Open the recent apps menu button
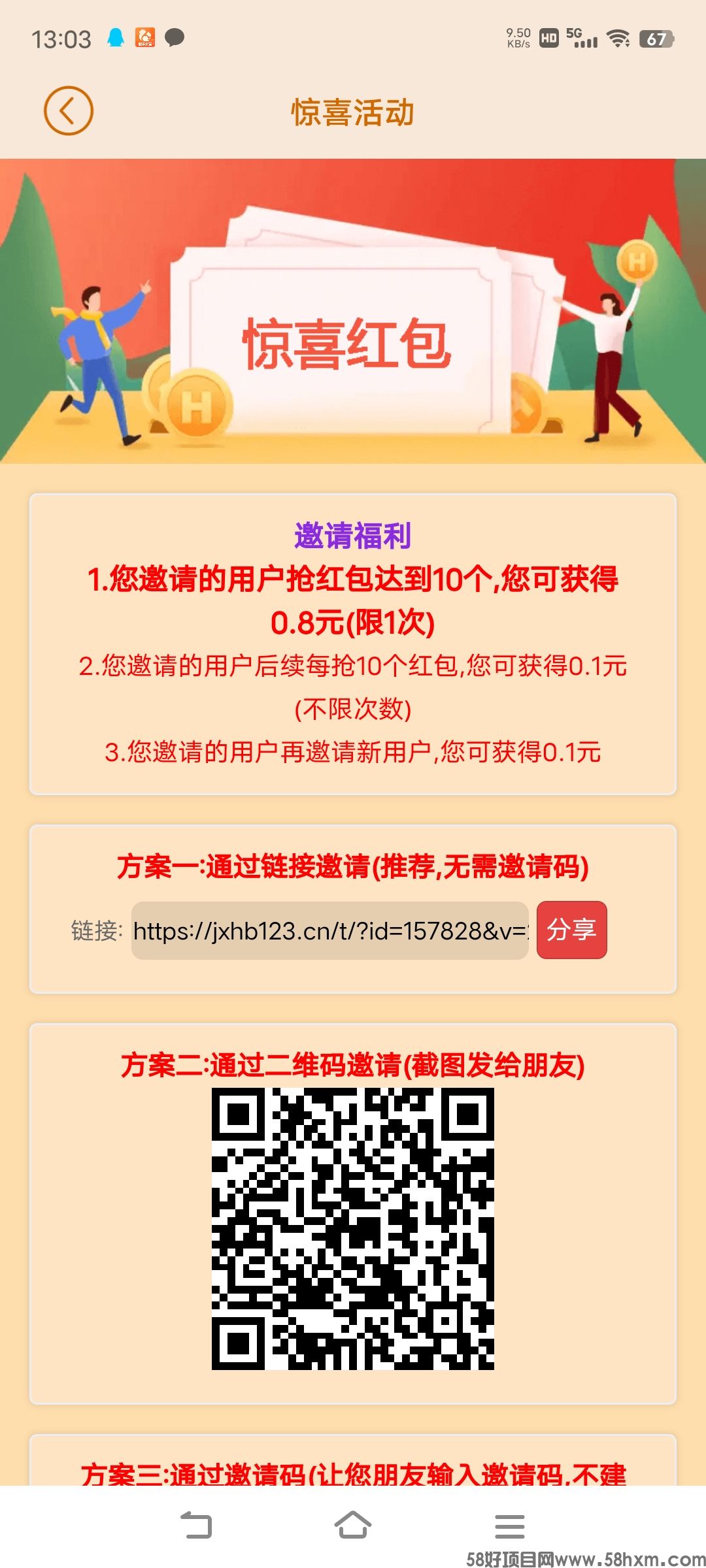Viewport: 706px width, 1568px height. (510, 1526)
